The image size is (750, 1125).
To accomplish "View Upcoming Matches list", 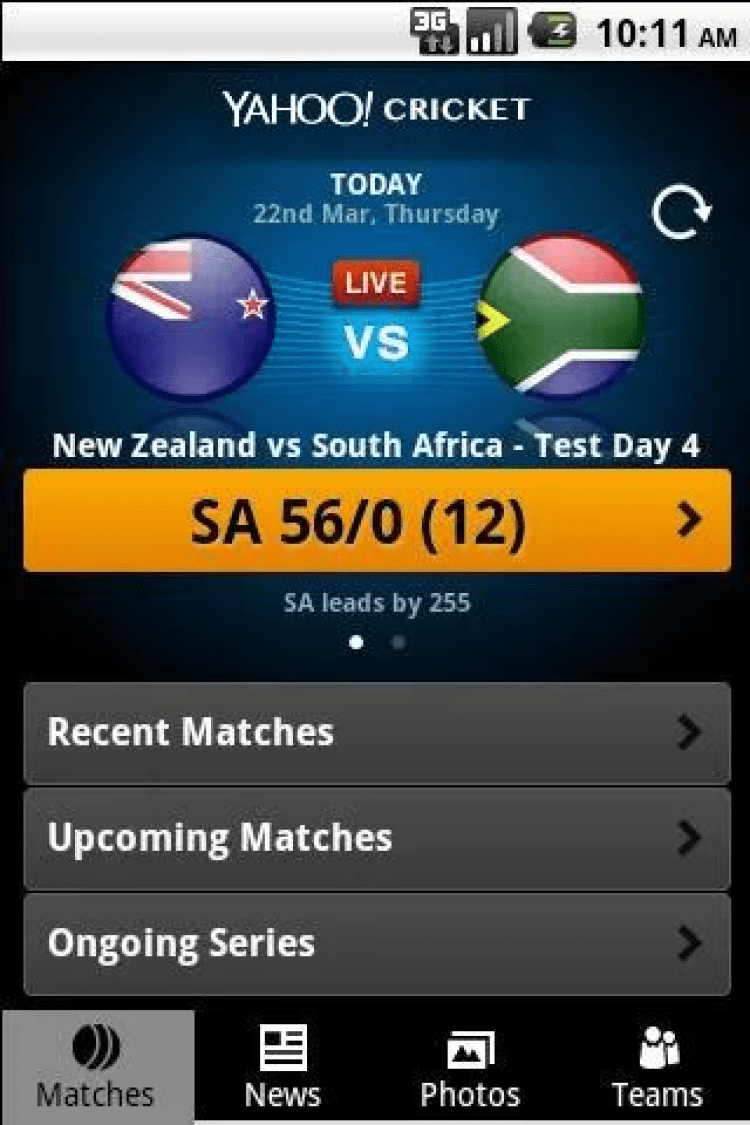I will click(x=376, y=838).
